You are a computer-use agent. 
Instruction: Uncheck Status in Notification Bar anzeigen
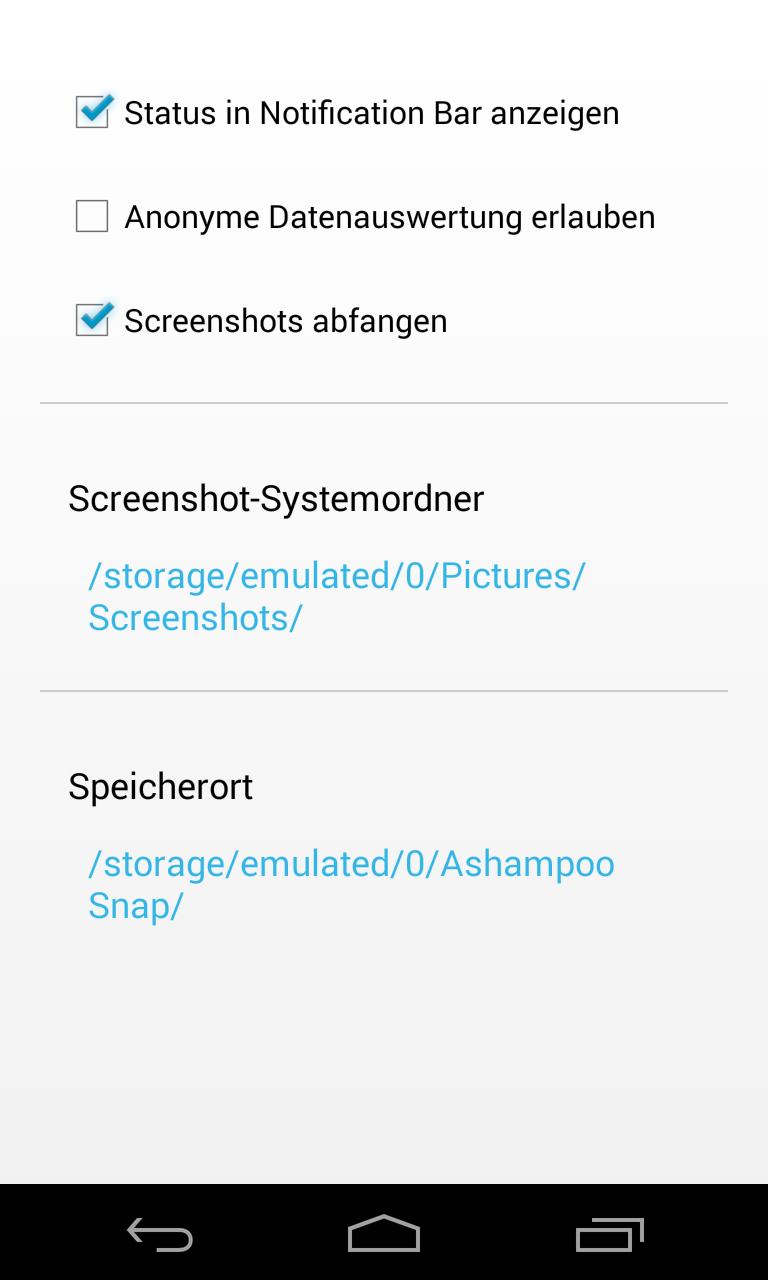pos(92,112)
